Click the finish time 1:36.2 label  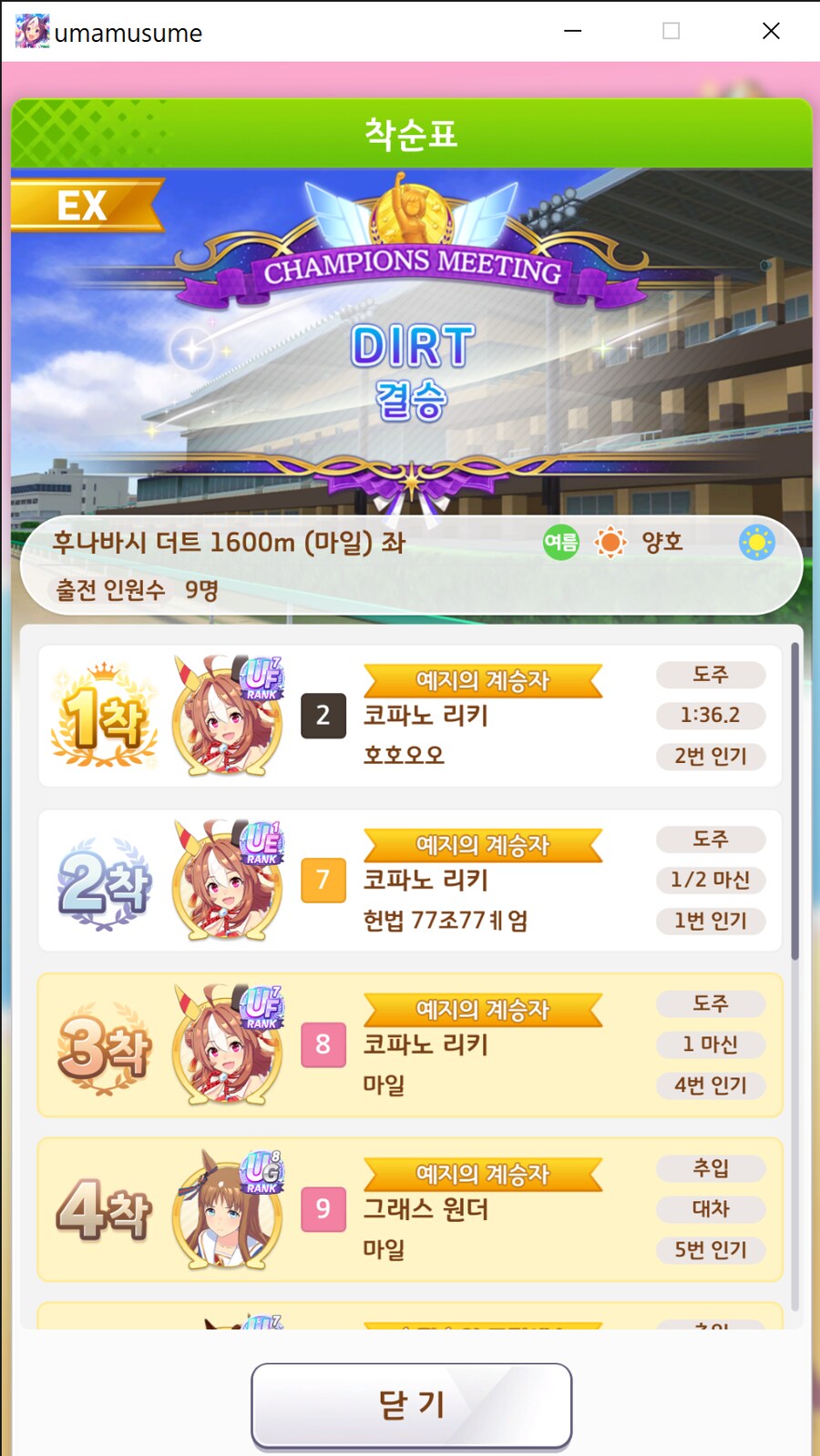[x=711, y=716]
